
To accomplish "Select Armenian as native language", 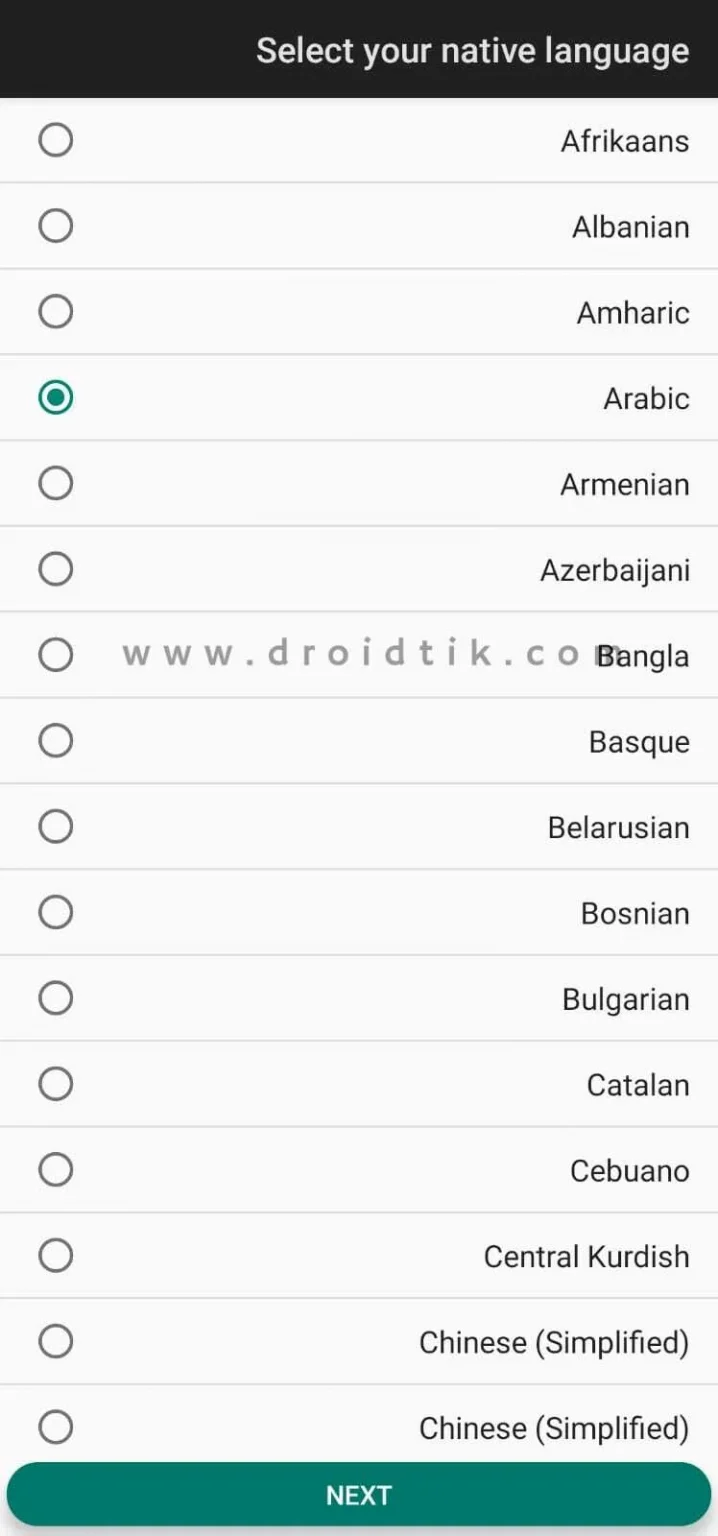I will tap(359, 484).
